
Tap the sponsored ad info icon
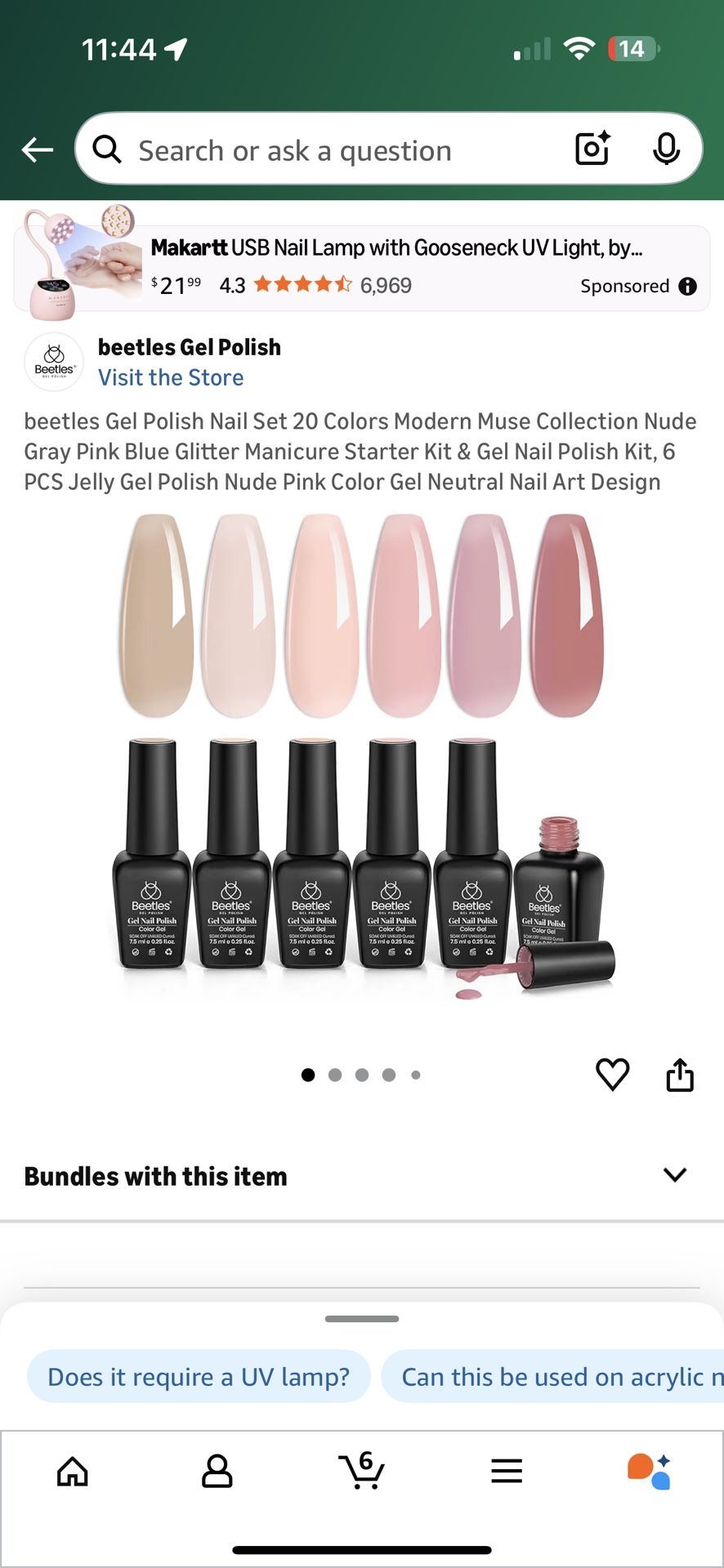point(687,286)
